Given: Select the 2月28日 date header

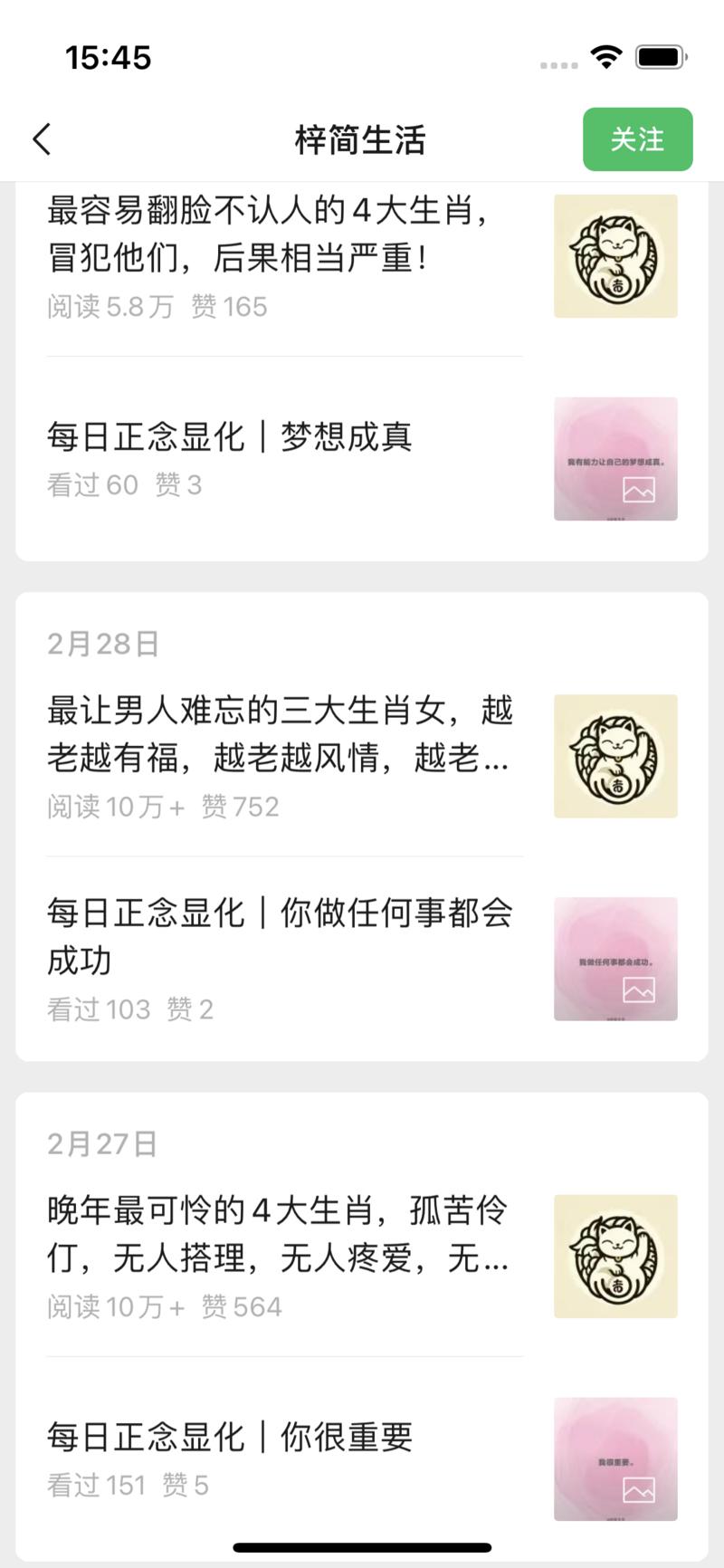Looking at the screenshot, I should coord(102,644).
